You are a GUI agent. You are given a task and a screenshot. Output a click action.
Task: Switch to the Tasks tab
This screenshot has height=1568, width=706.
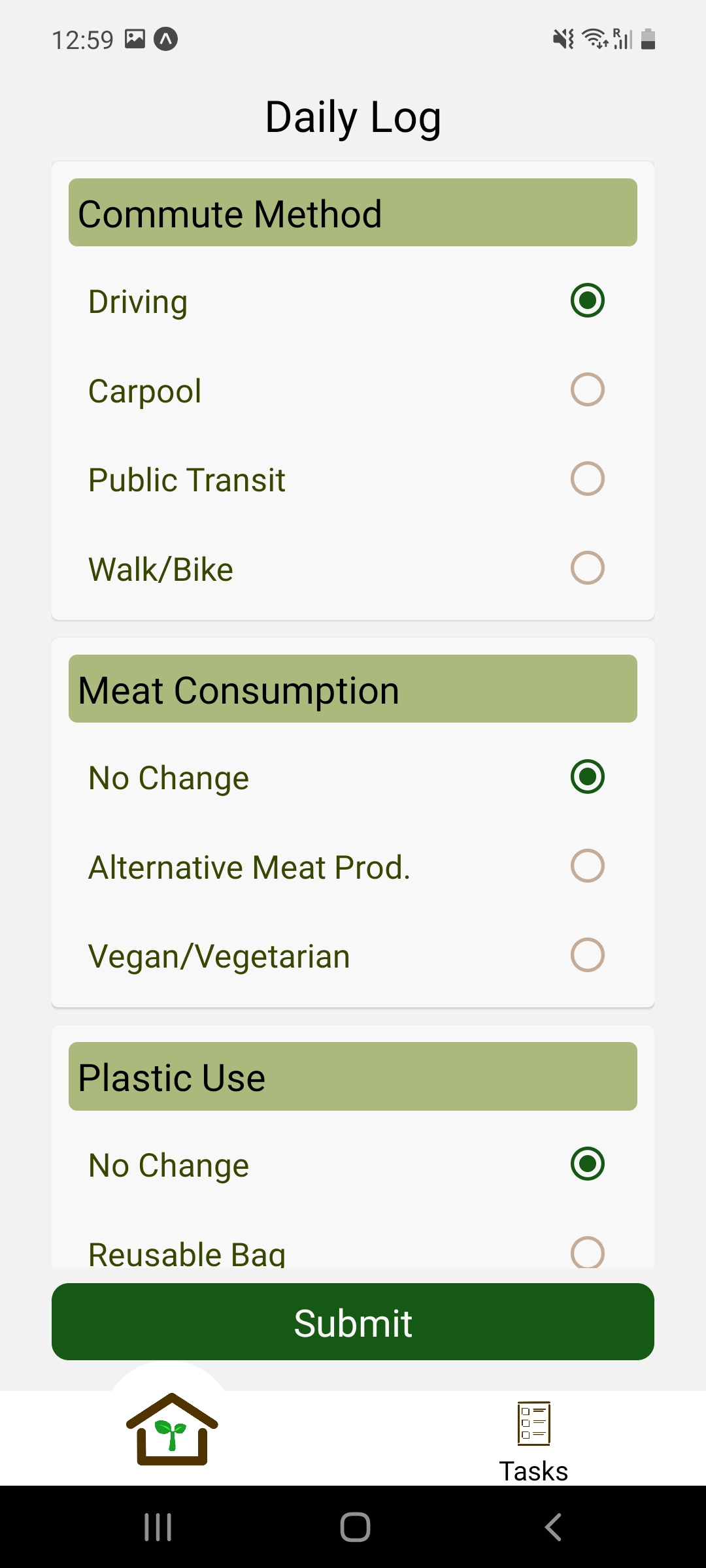pyautogui.click(x=533, y=1441)
